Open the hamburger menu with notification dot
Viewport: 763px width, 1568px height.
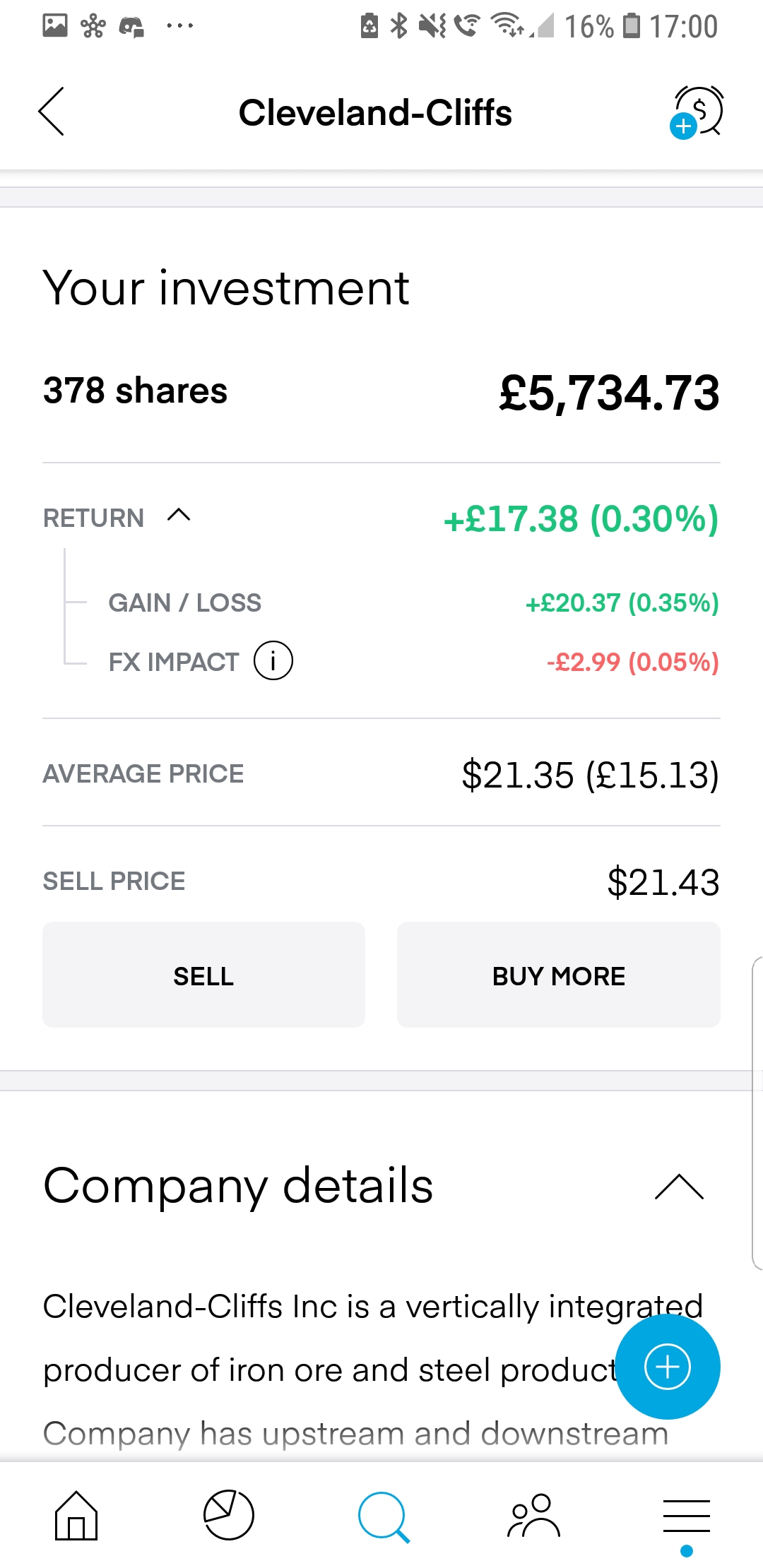pyautogui.click(x=687, y=1514)
